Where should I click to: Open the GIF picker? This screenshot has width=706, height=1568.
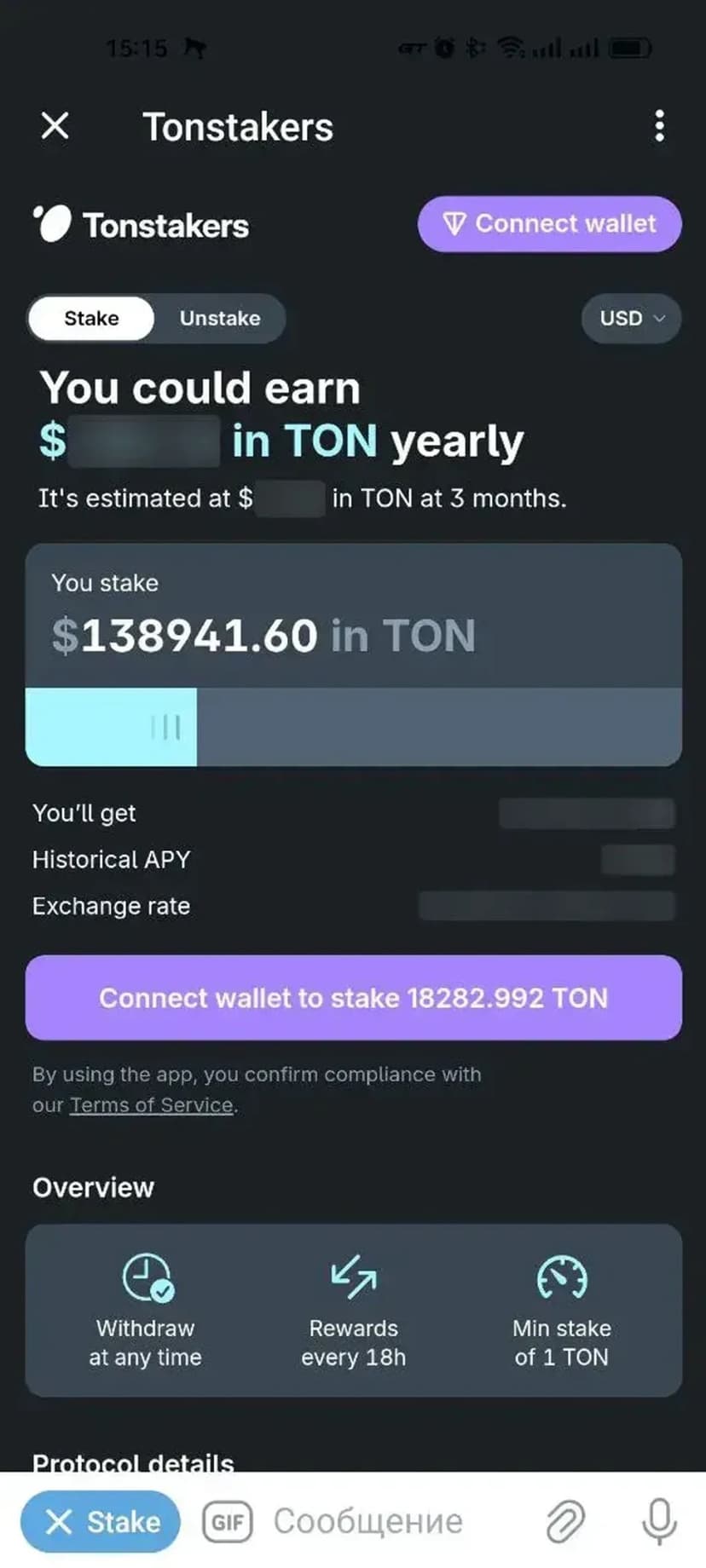[x=228, y=1521]
